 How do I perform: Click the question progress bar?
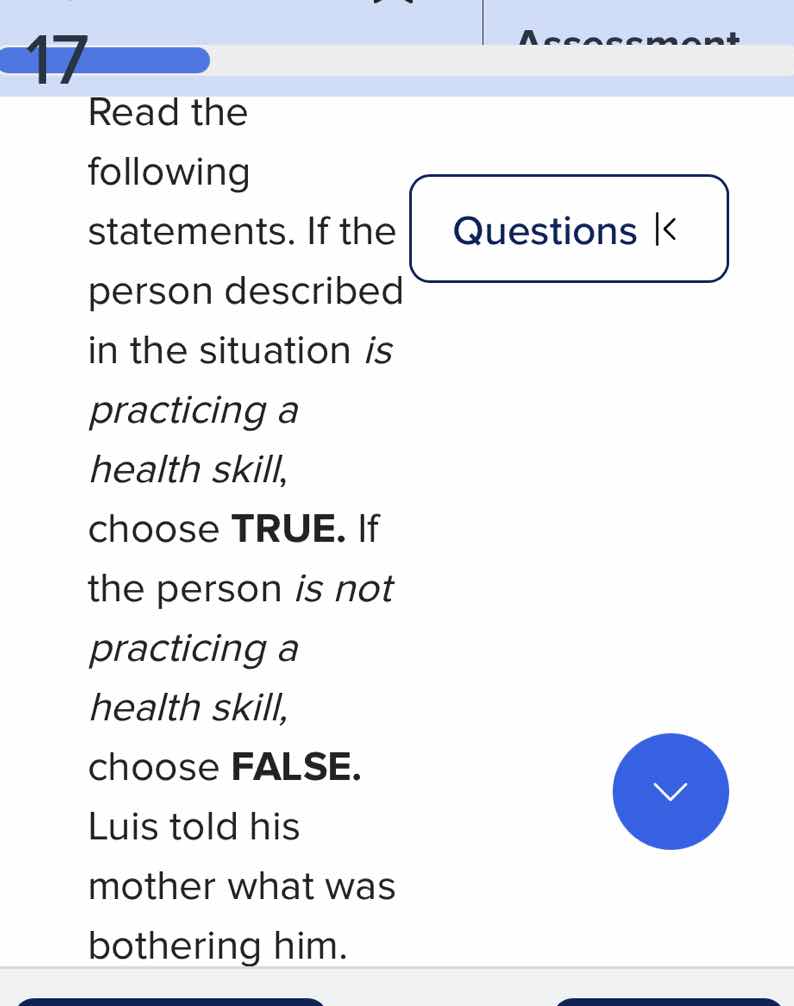(105, 61)
